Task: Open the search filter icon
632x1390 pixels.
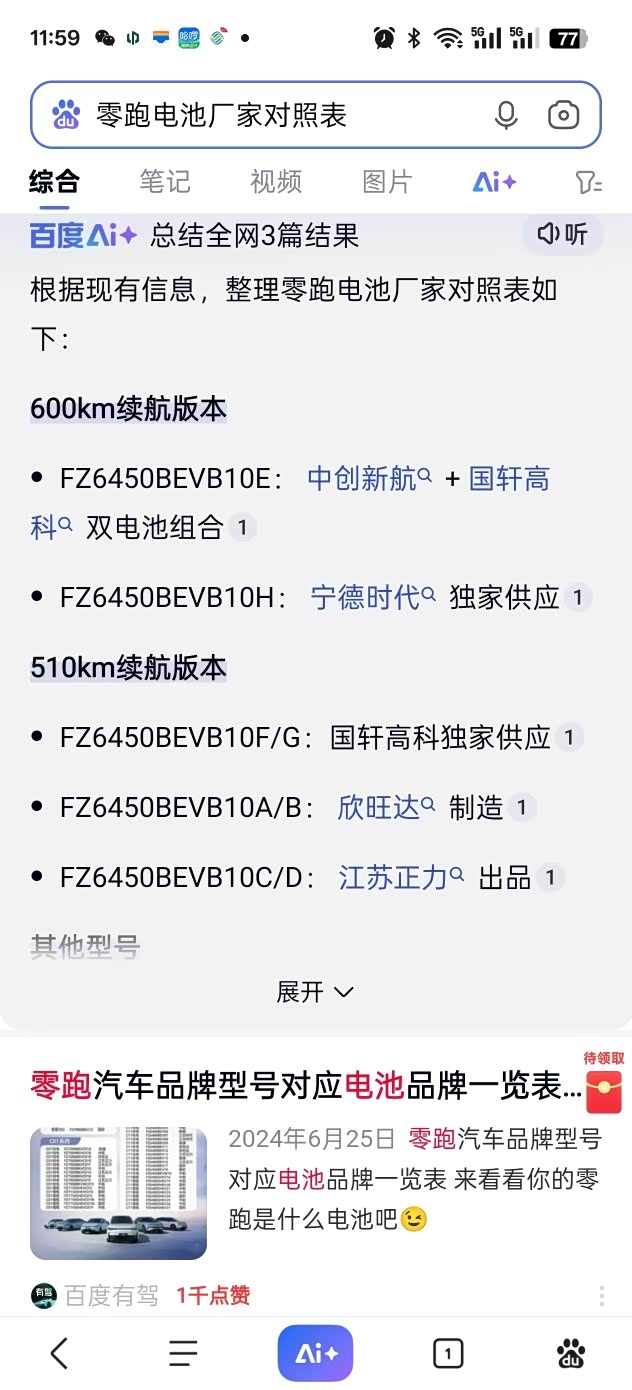Action: click(588, 182)
